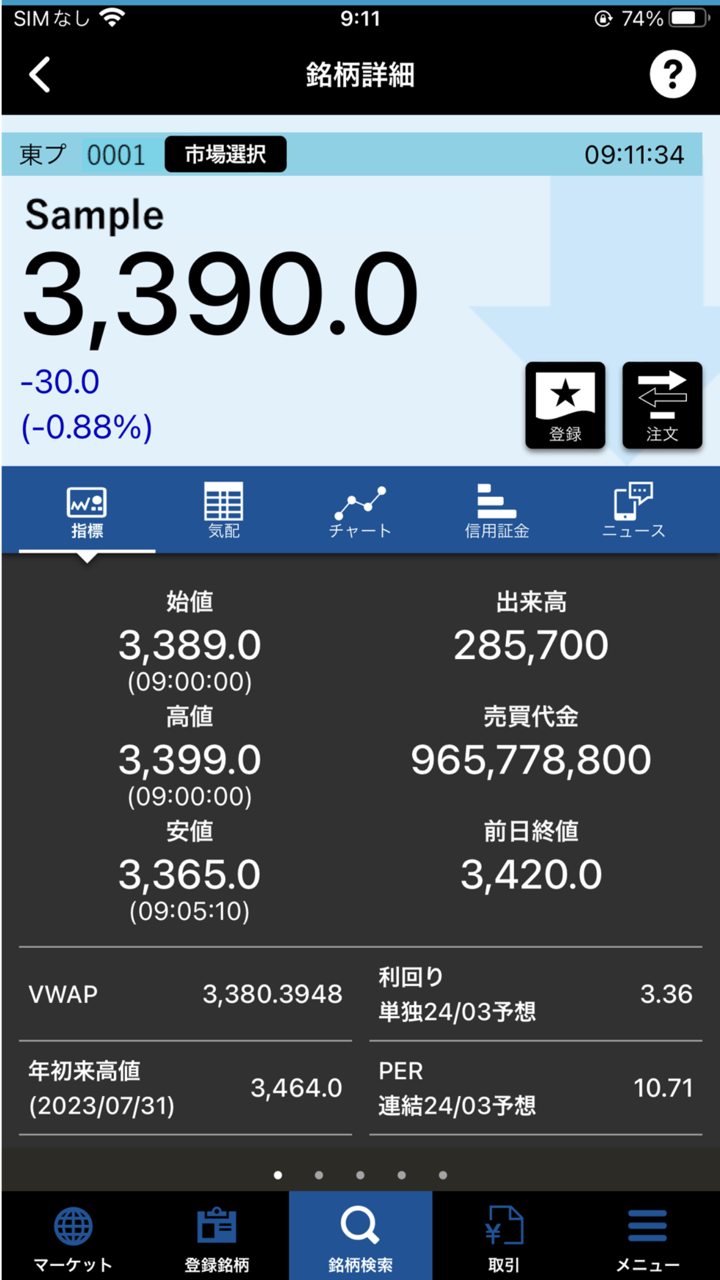Image resolution: width=720 pixels, height=1280 pixels.
Task: Open the 信用証金 margin tab
Action: pyautogui.click(x=496, y=511)
